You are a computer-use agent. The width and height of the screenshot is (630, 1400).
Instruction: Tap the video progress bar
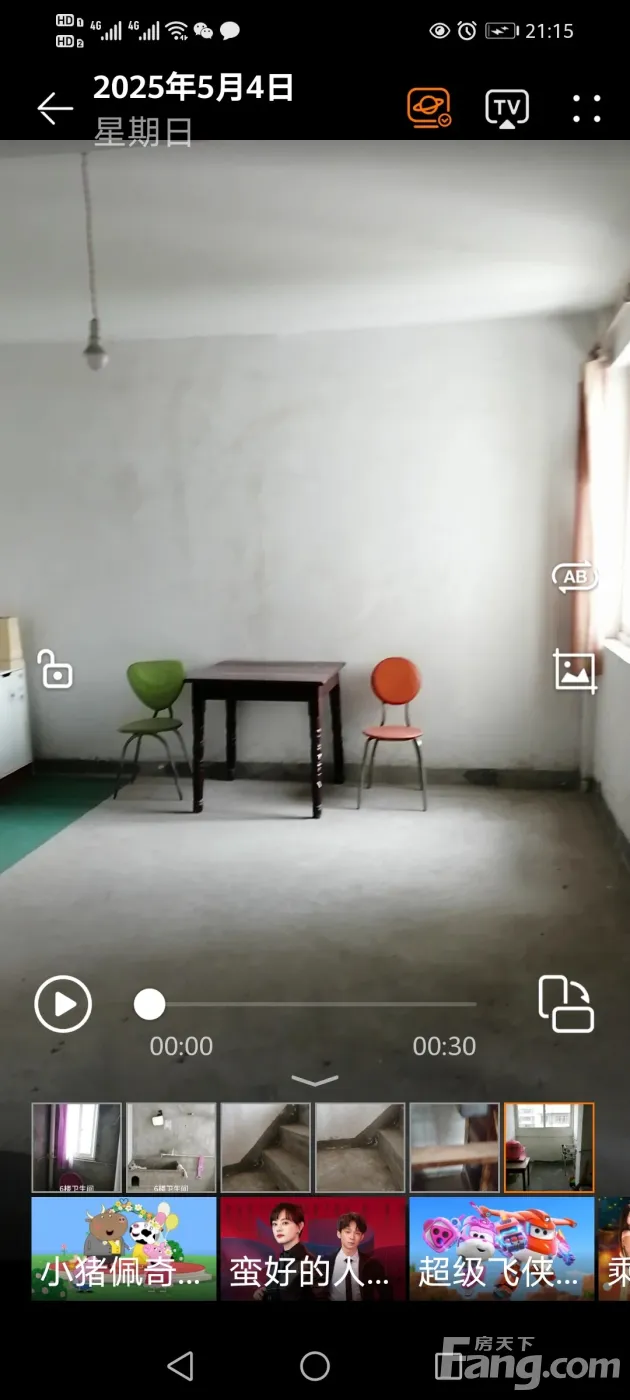click(x=310, y=1004)
